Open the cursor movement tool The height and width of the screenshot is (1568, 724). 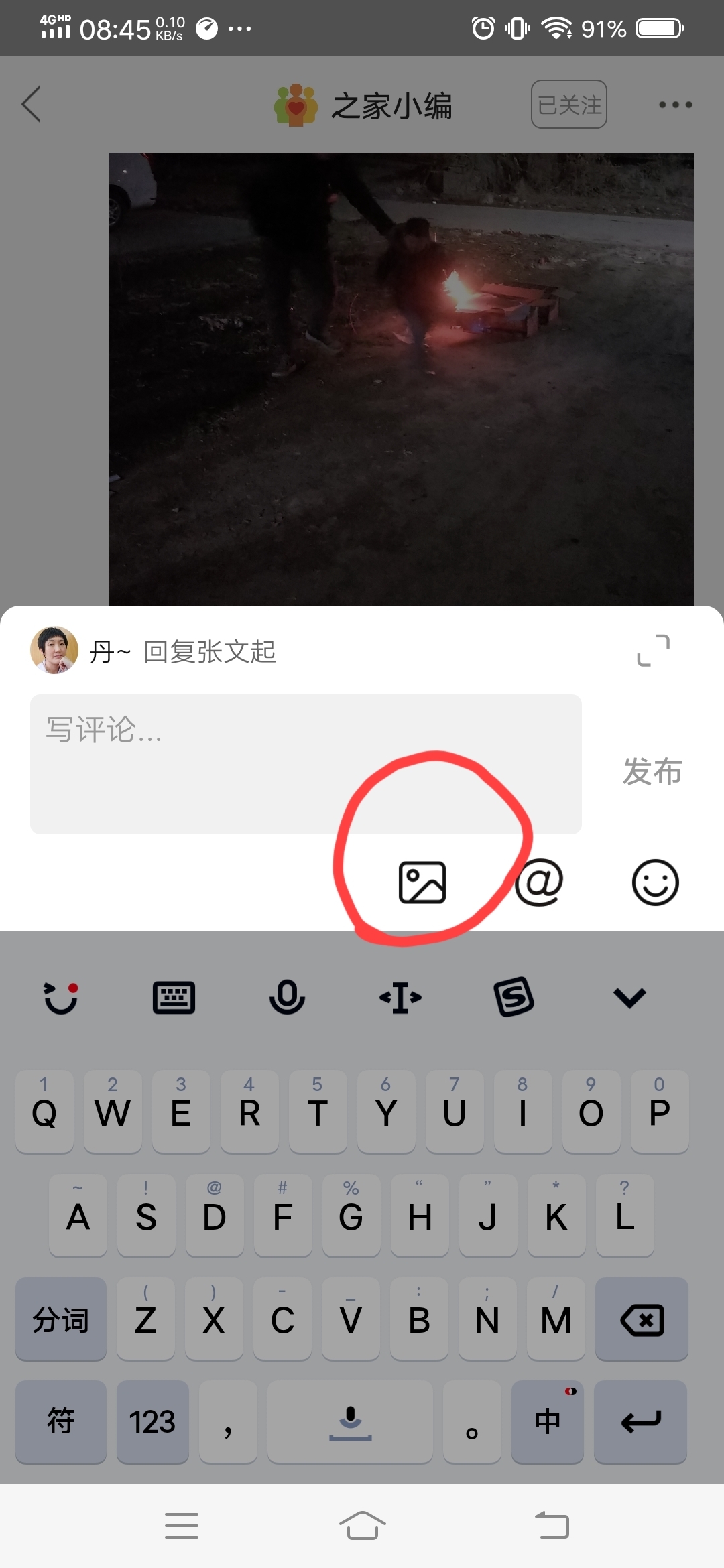coord(400,997)
